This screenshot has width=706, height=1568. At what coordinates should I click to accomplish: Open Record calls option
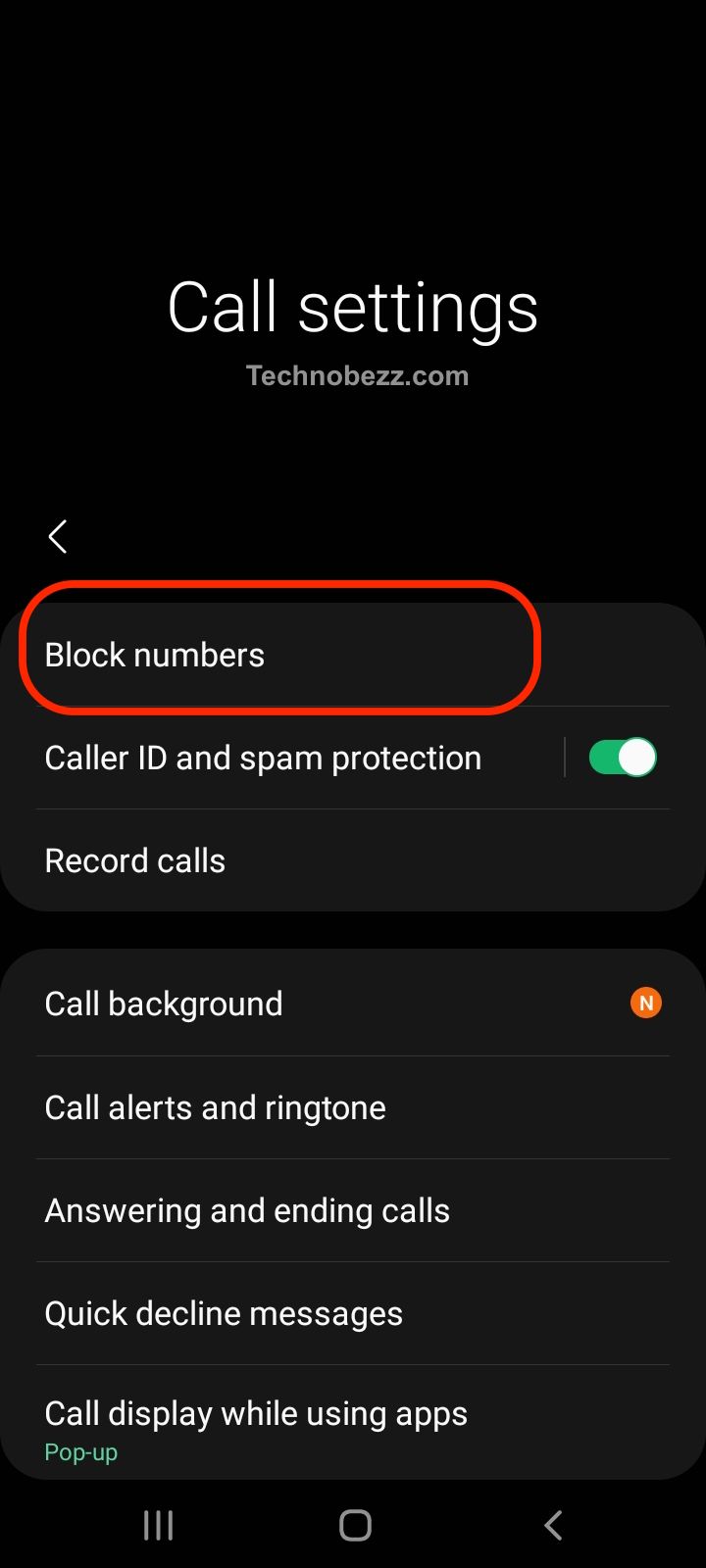pos(353,860)
